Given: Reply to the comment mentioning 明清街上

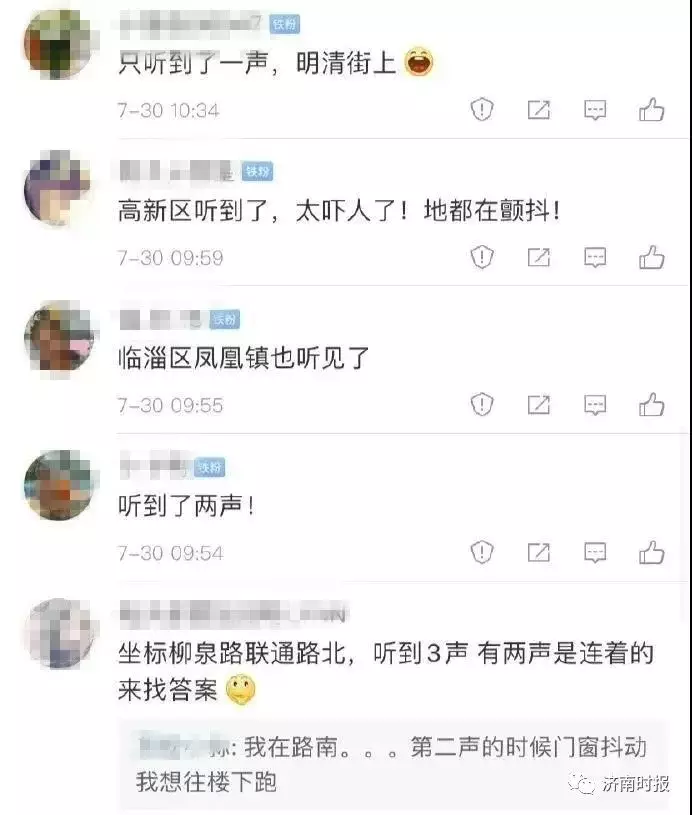Looking at the screenshot, I should pos(595,110).
